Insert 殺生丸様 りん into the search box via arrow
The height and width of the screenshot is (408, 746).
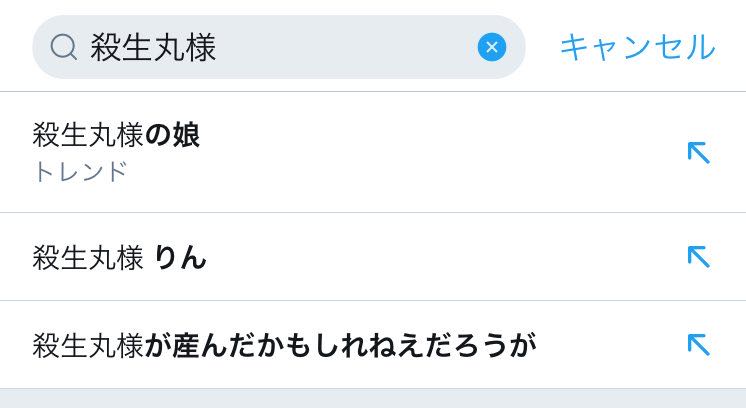click(x=698, y=257)
